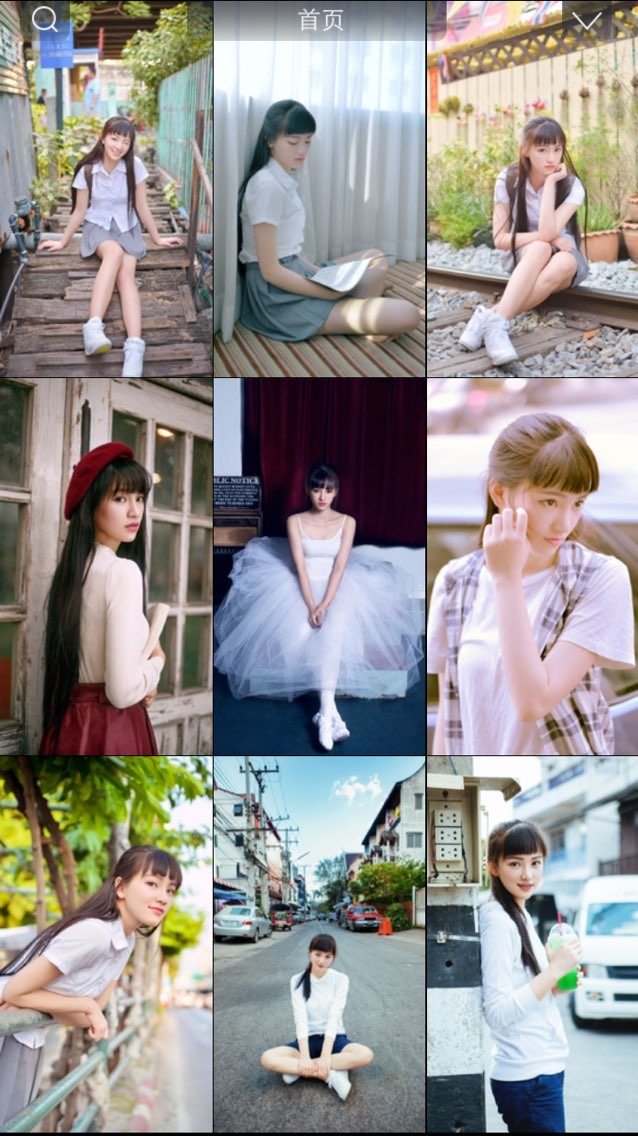Open the white tutu dress photo
The height and width of the screenshot is (1136, 638).
pos(320,566)
